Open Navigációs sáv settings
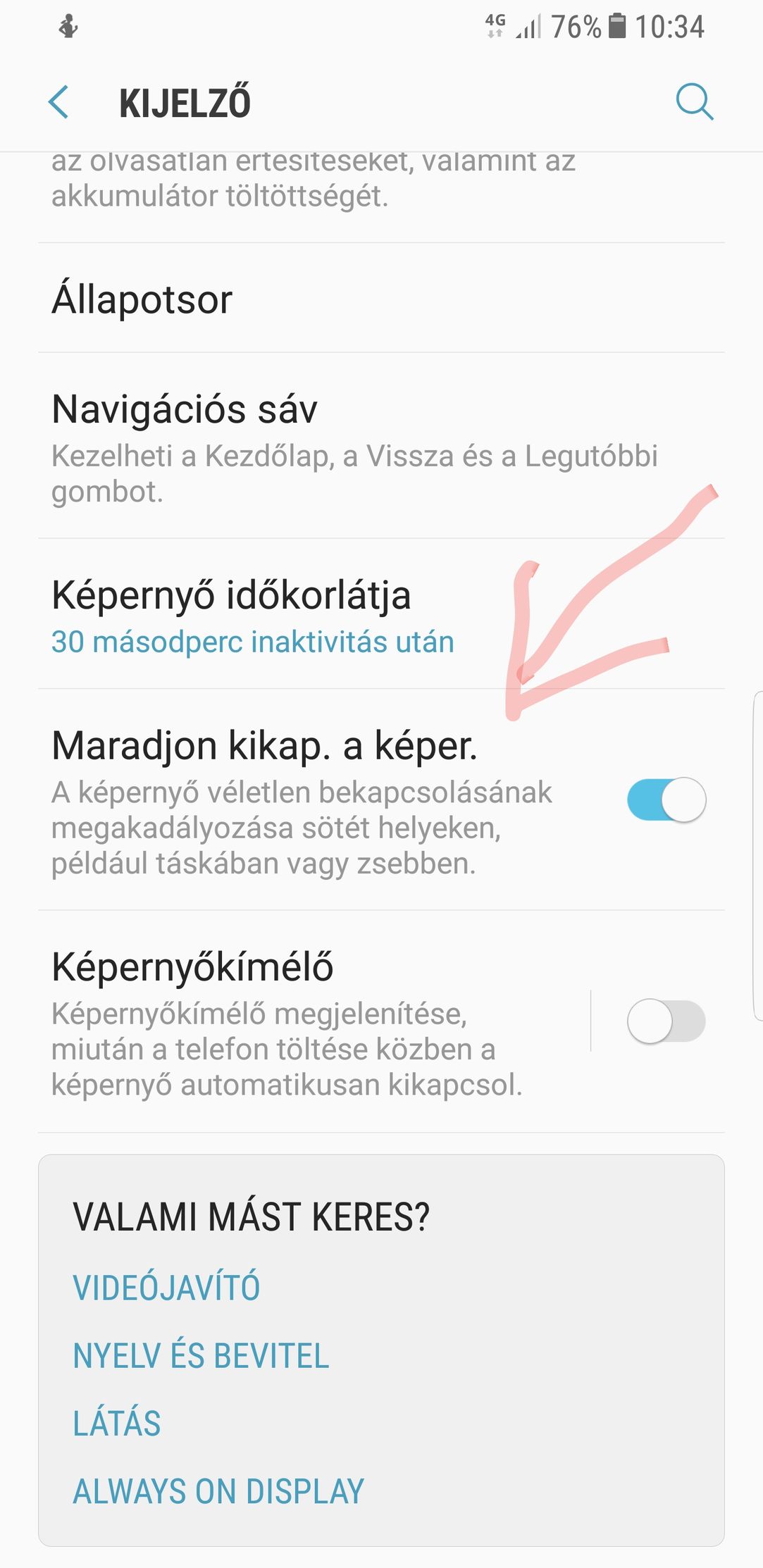763x1568 pixels. pyautogui.click(x=381, y=446)
